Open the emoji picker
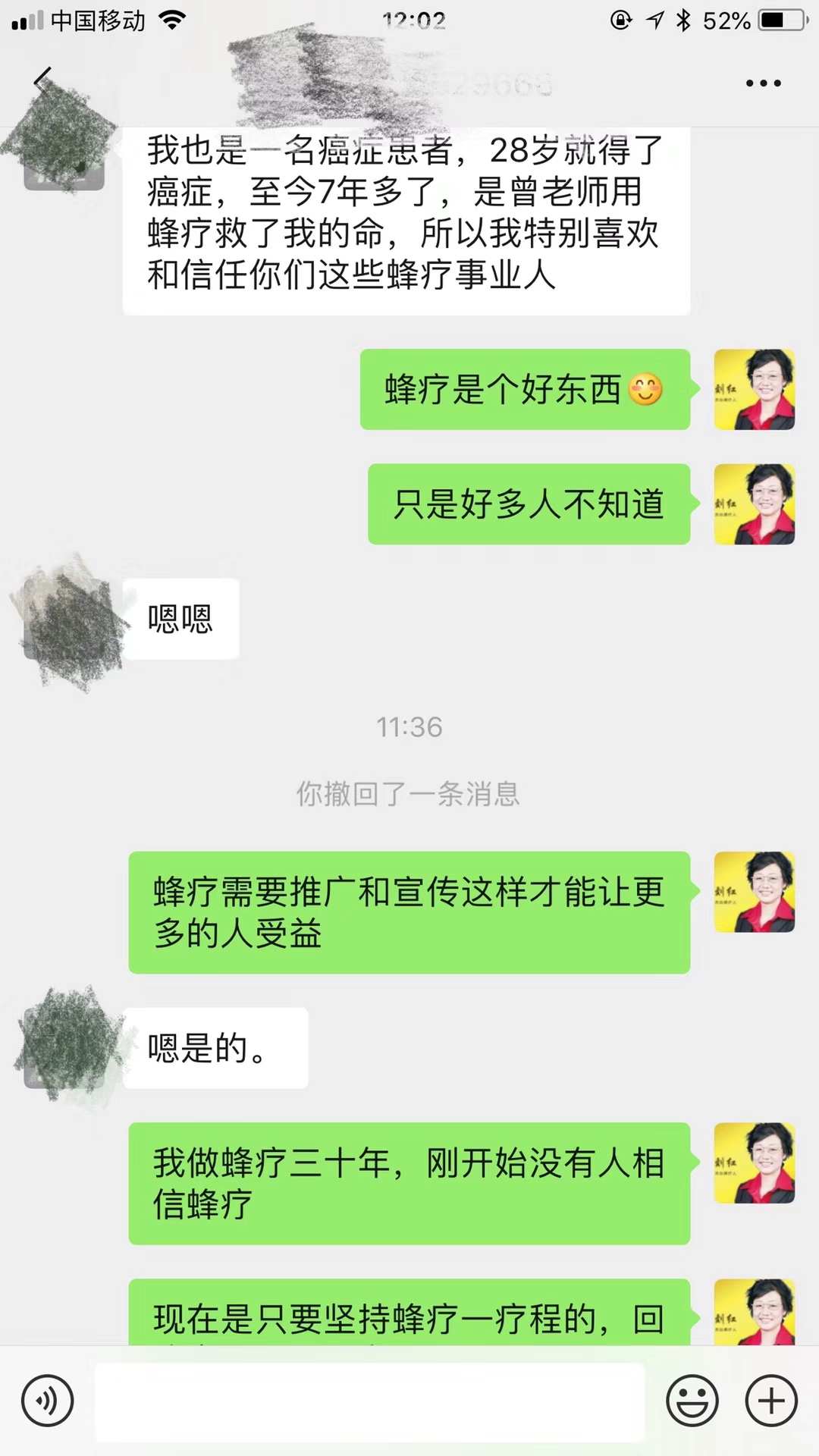This screenshot has height=1456, width=819. pyautogui.click(x=692, y=1401)
